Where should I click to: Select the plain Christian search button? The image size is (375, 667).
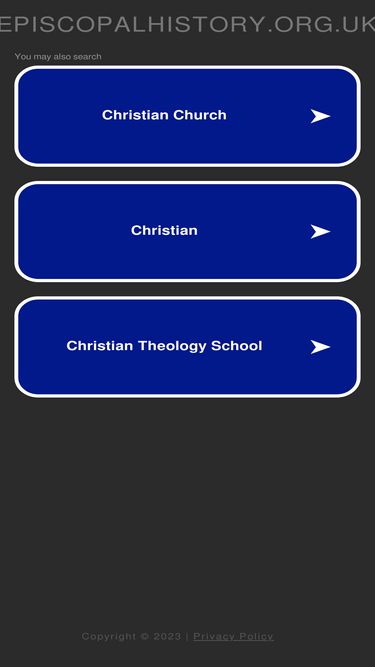(x=188, y=231)
